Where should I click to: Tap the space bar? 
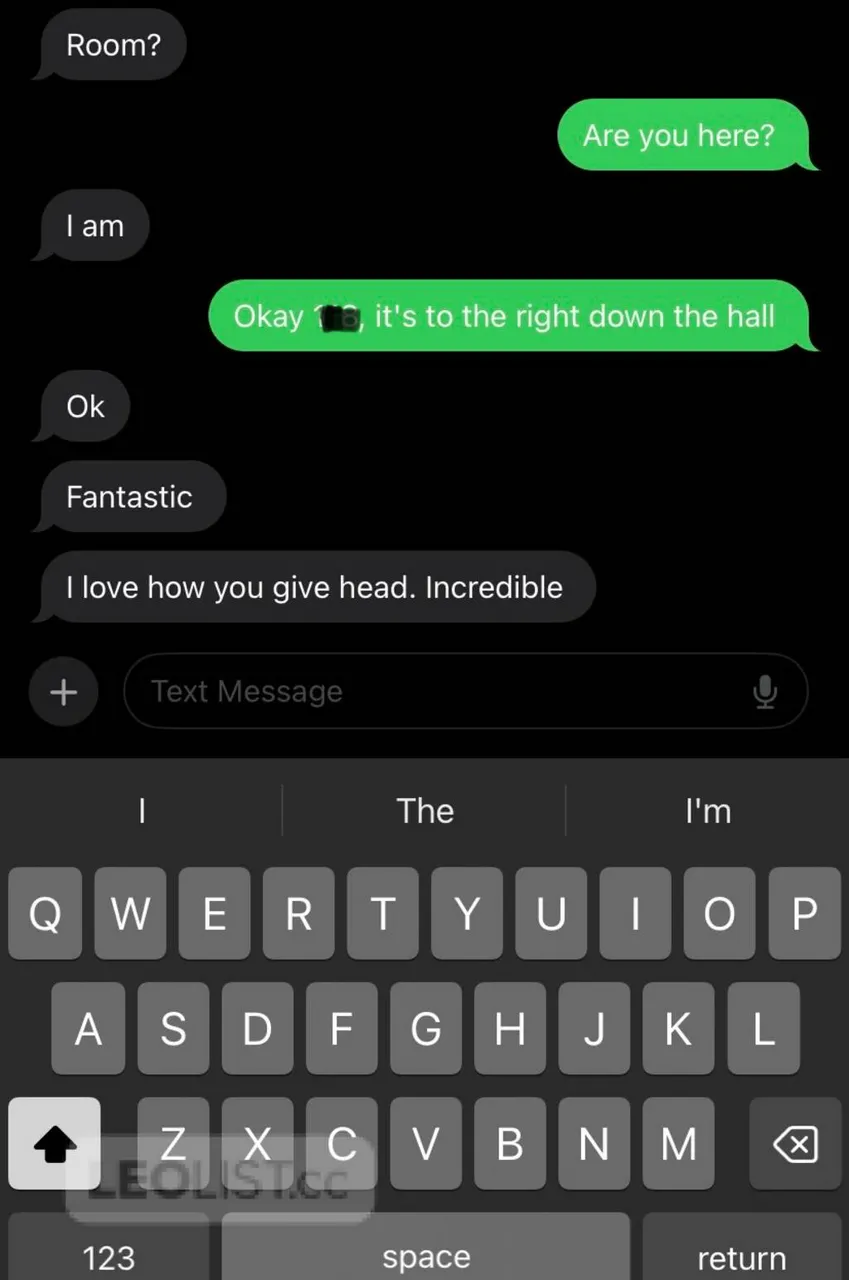[425, 1255]
